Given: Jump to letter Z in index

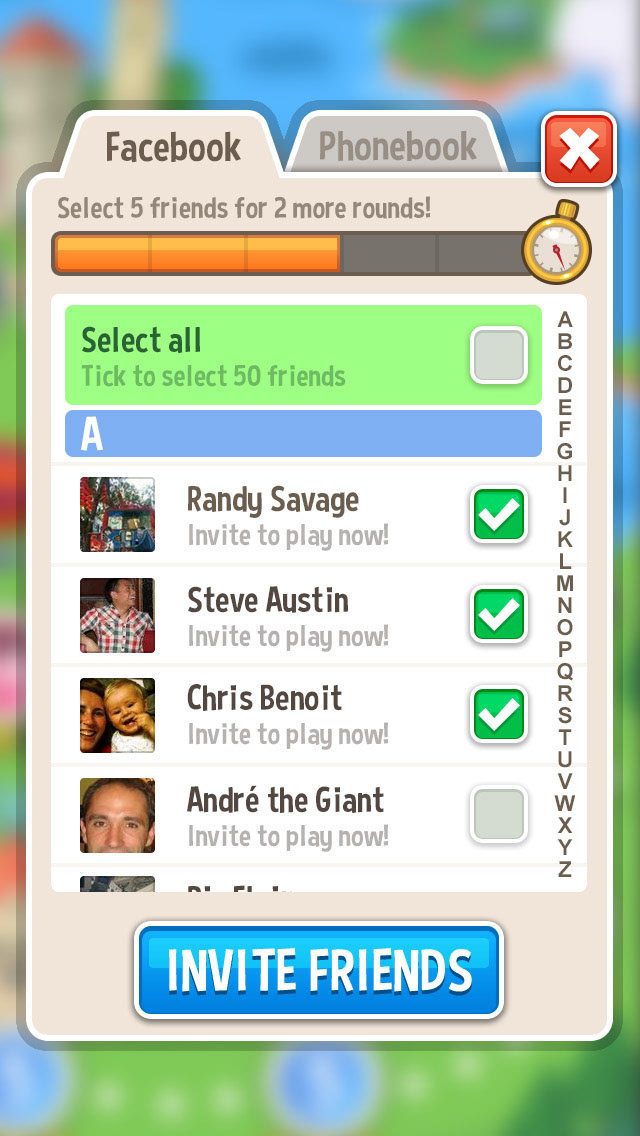Looking at the screenshot, I should [x=565, y=869].
